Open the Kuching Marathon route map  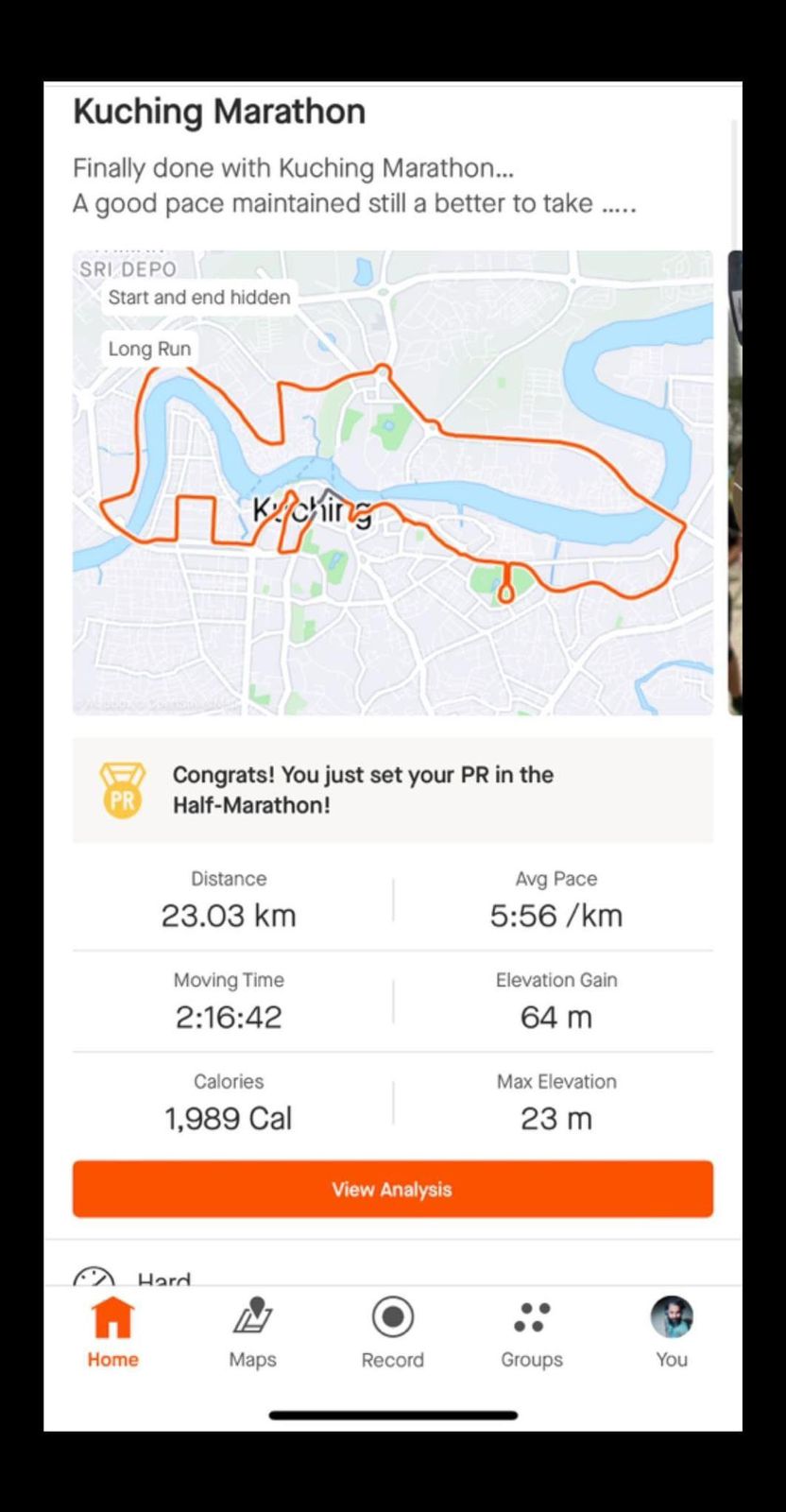[392, 482]
